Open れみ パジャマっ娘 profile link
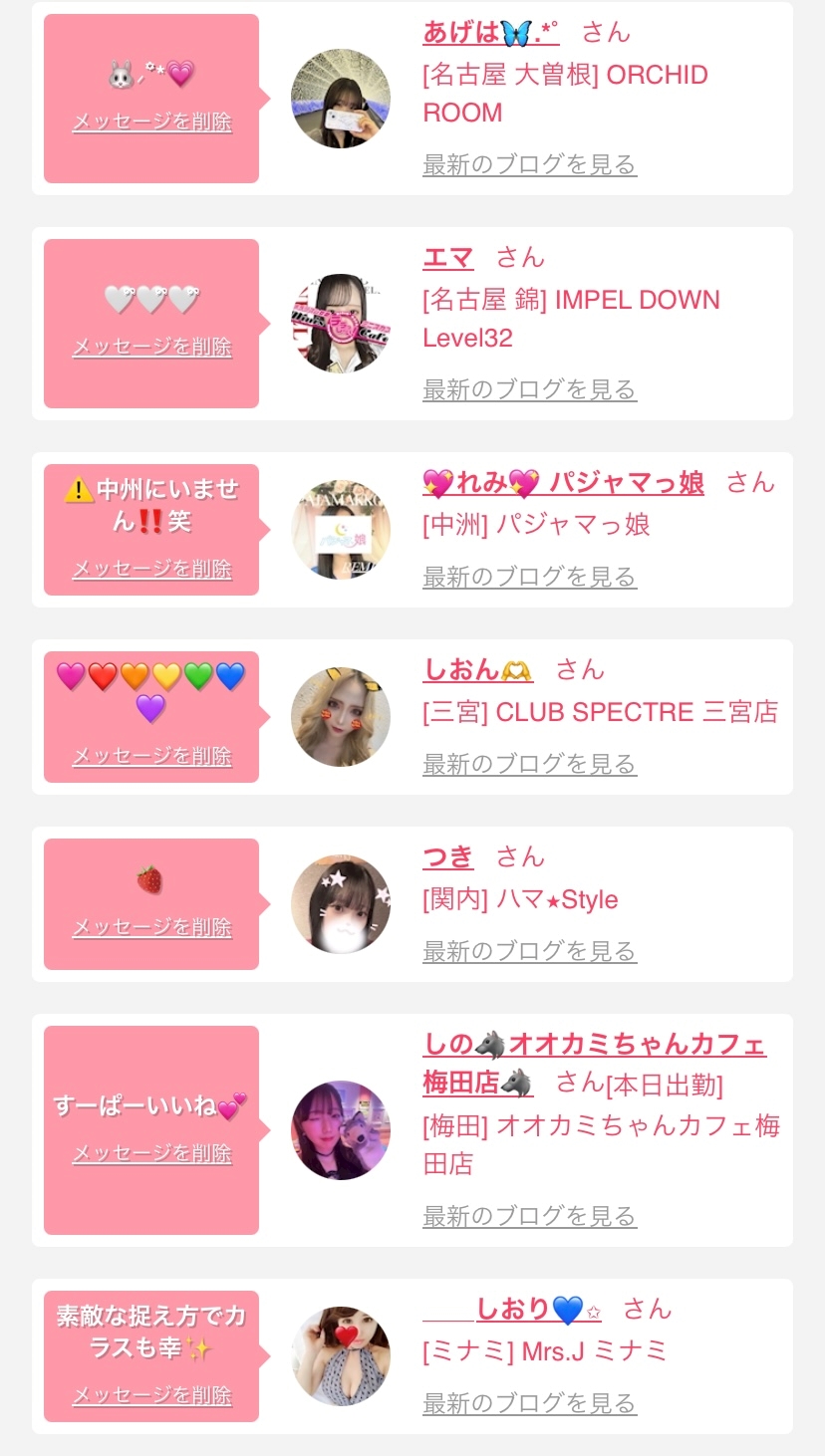Image resolution: width=825 pixels, height=1456 pixels. click(563, 483)
